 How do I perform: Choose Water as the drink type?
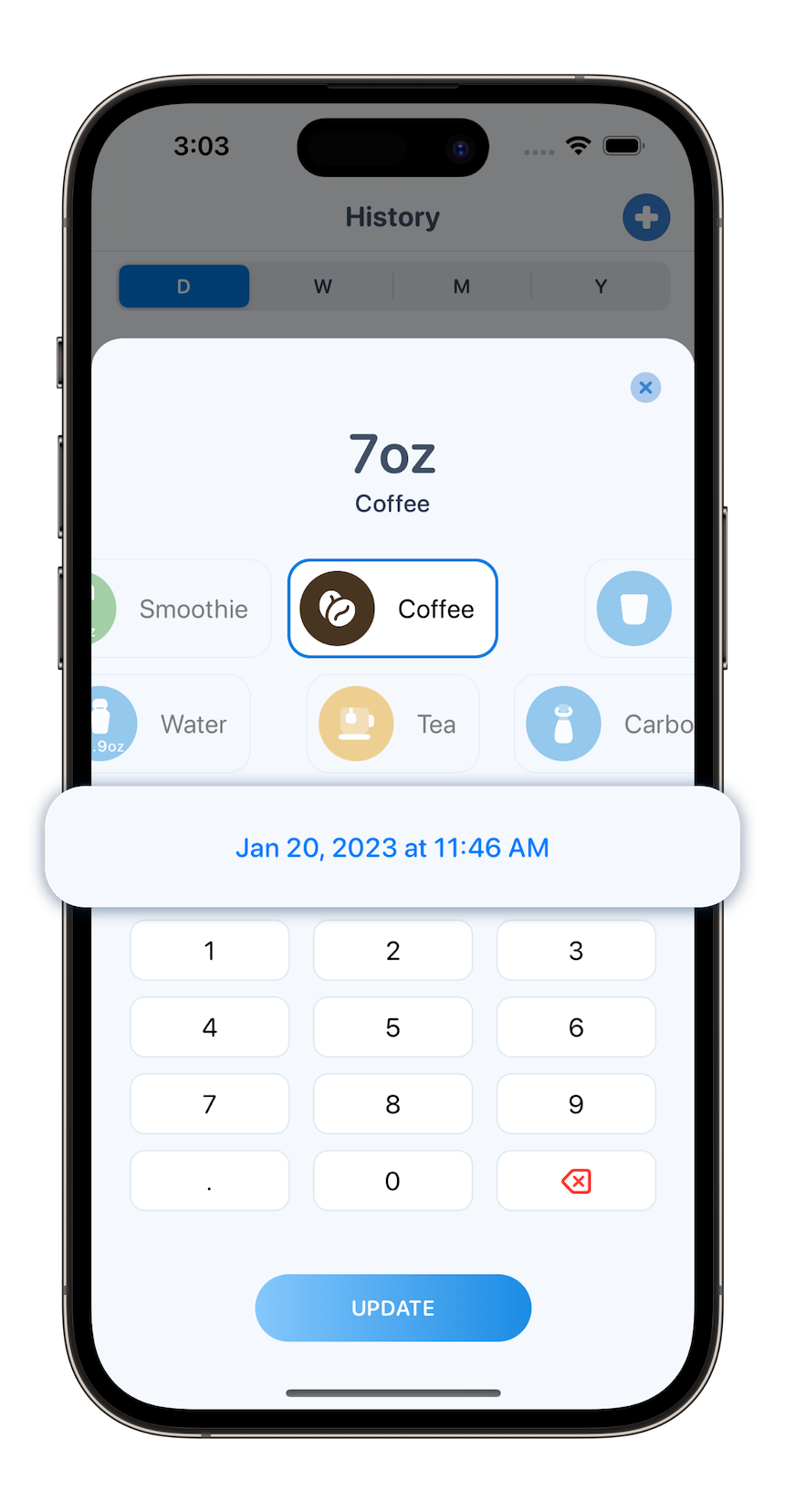[173, 725]
